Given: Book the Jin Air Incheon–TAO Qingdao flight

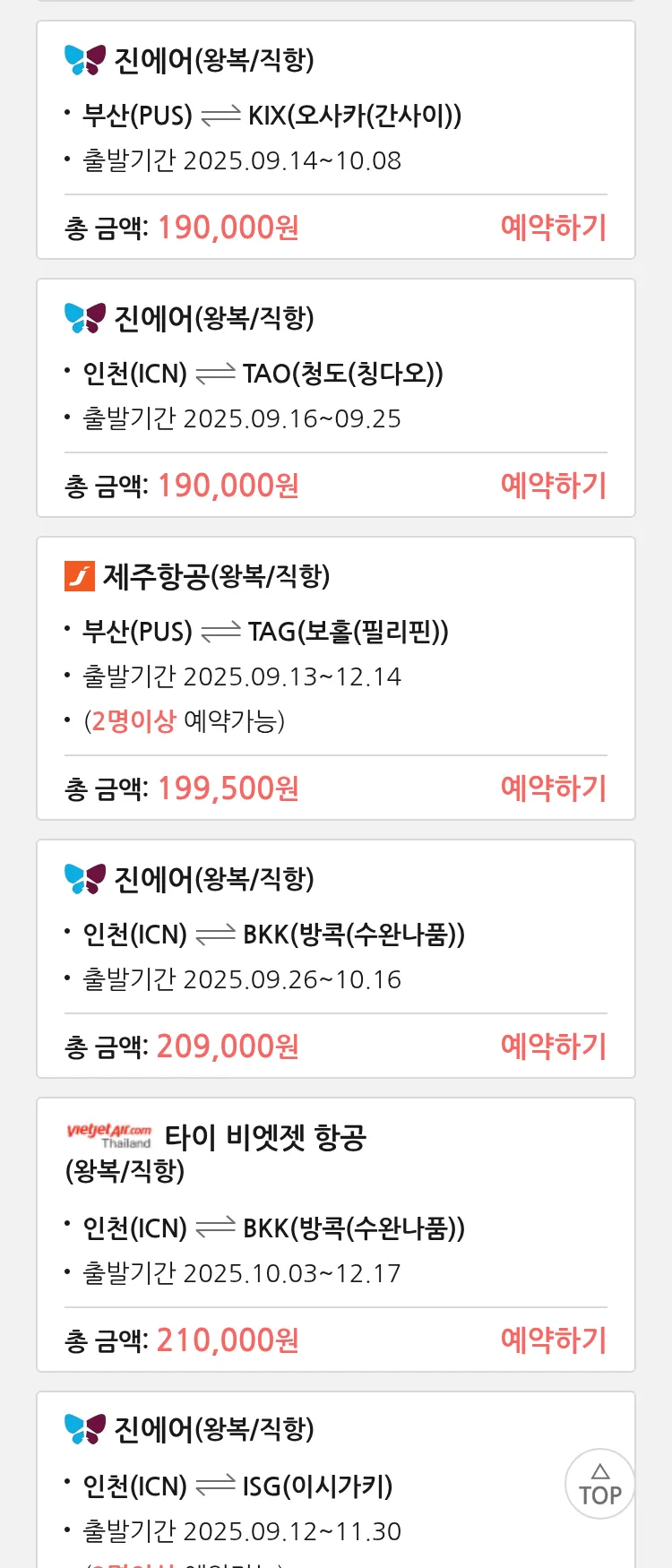Looking at the screenshot, I should pos(553,486).
